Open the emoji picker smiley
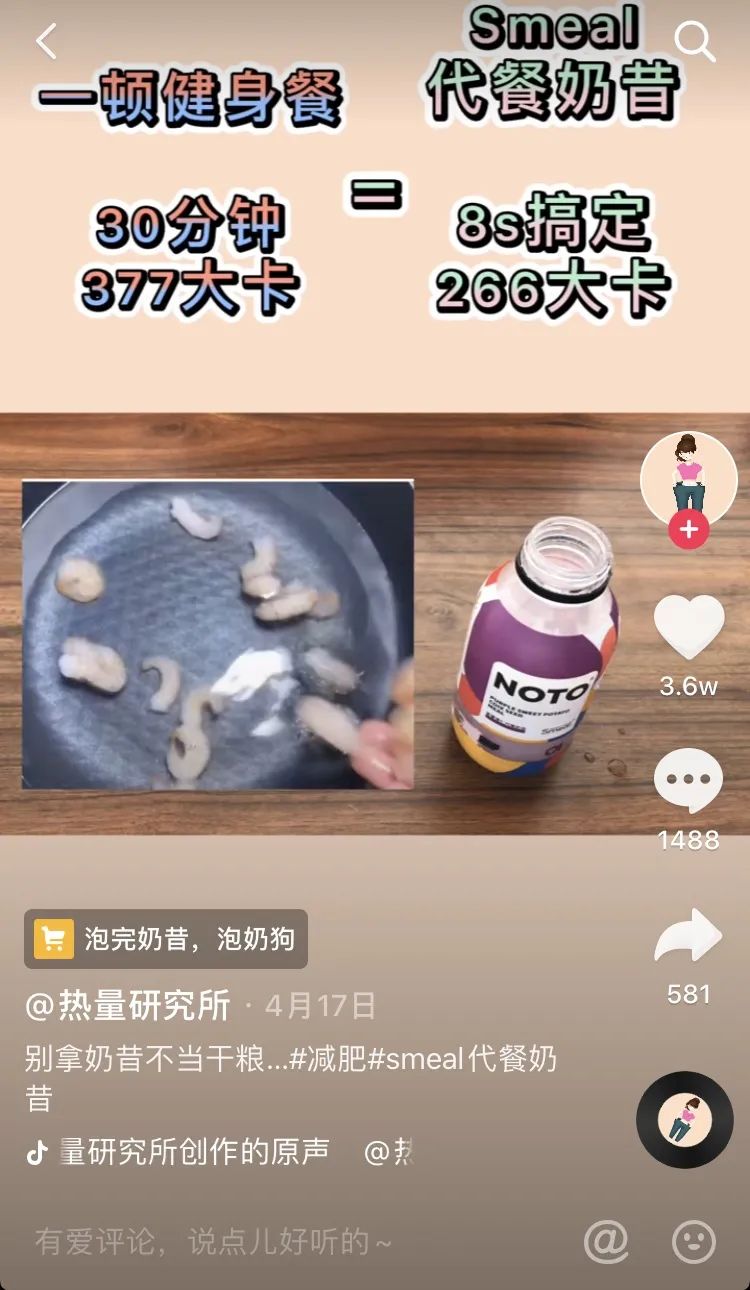The image size is (750, 1290). coord(693,1242)
